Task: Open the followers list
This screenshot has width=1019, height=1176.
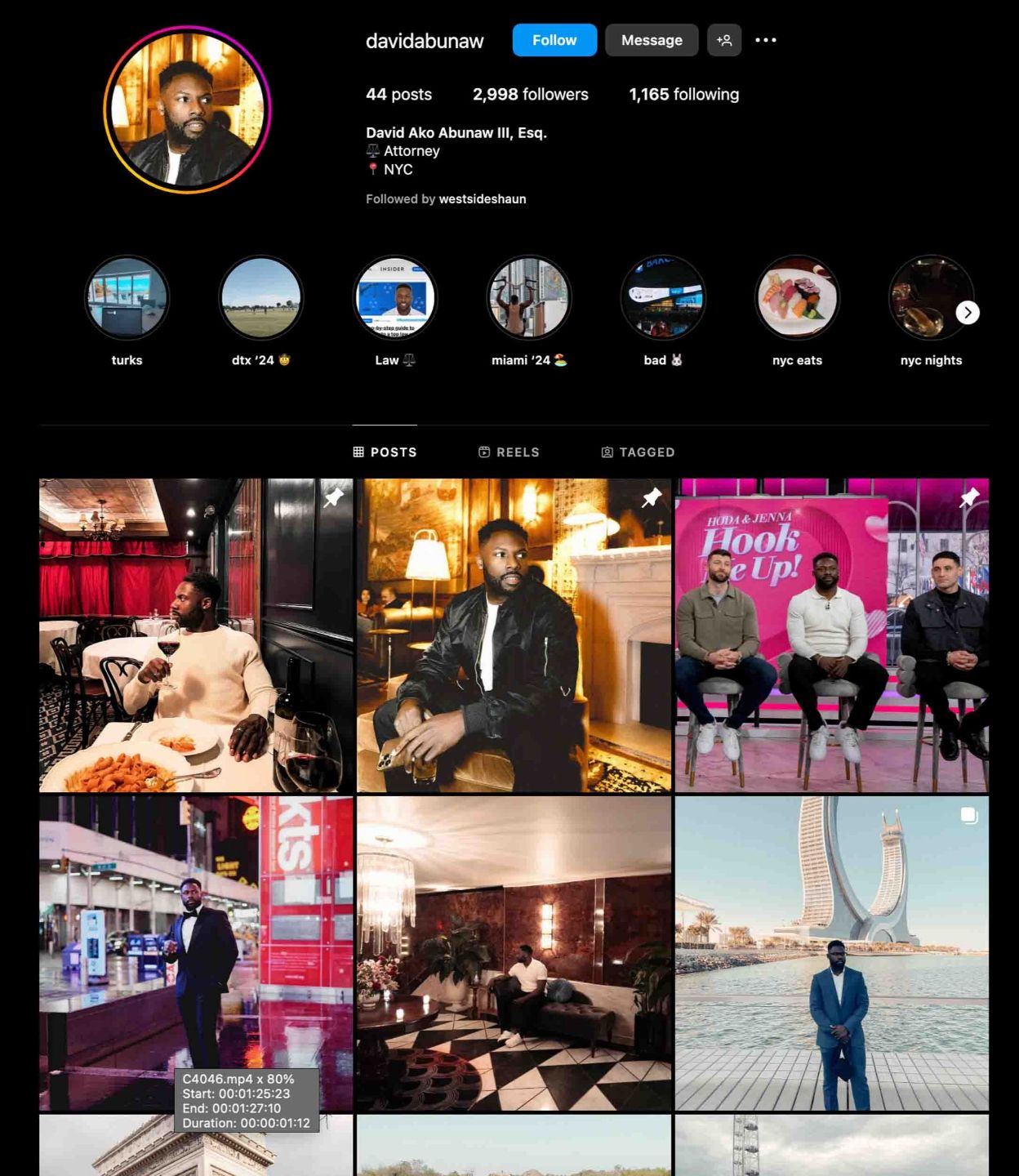Action: [x=530, y=95]
